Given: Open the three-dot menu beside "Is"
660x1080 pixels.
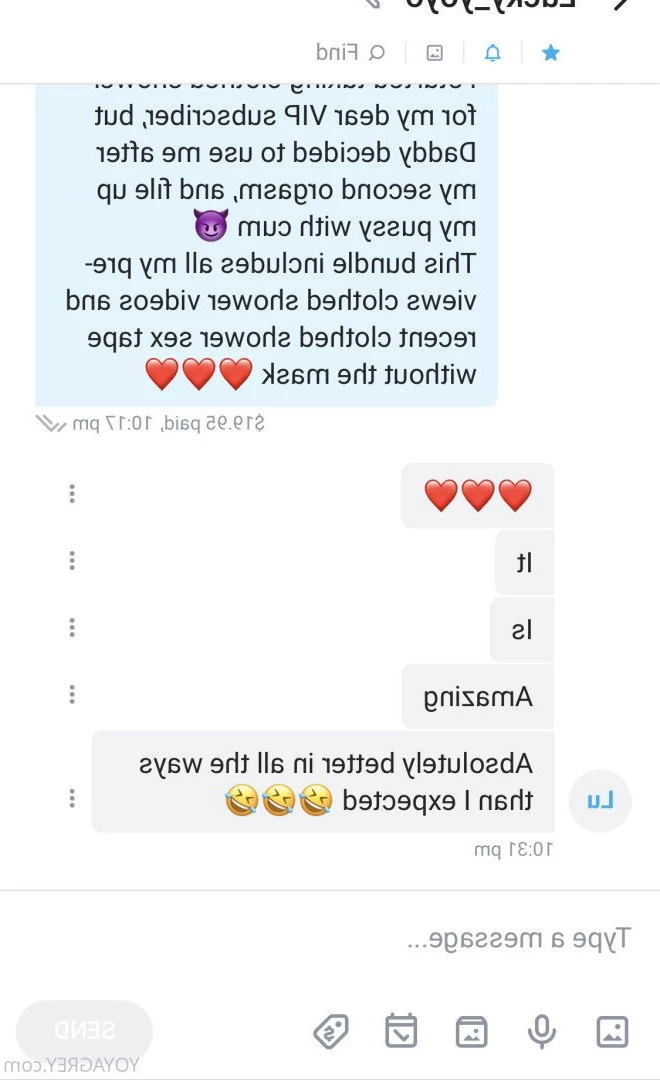Looking at the screenshot, I should [x=72, y=628].
